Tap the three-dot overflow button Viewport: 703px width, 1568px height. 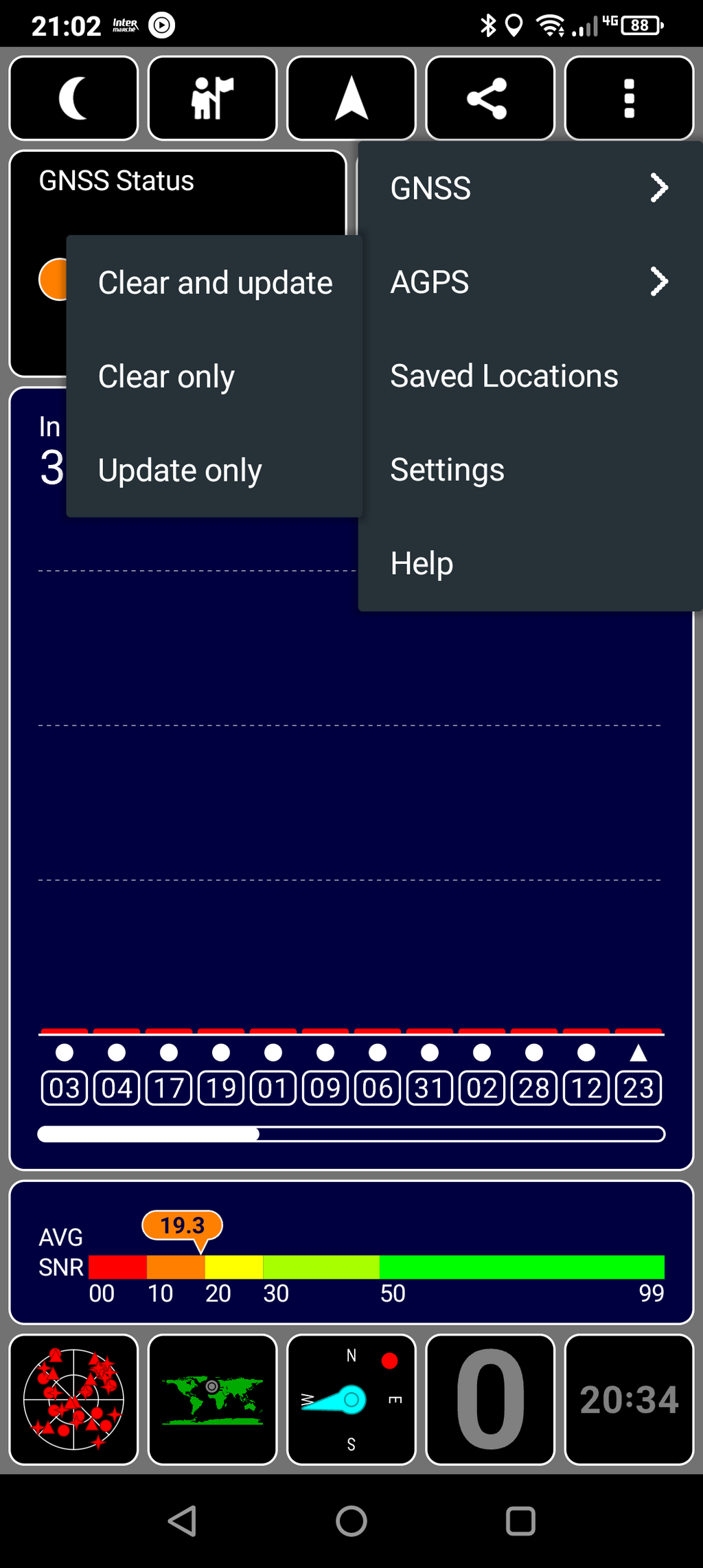click(629, 98)
